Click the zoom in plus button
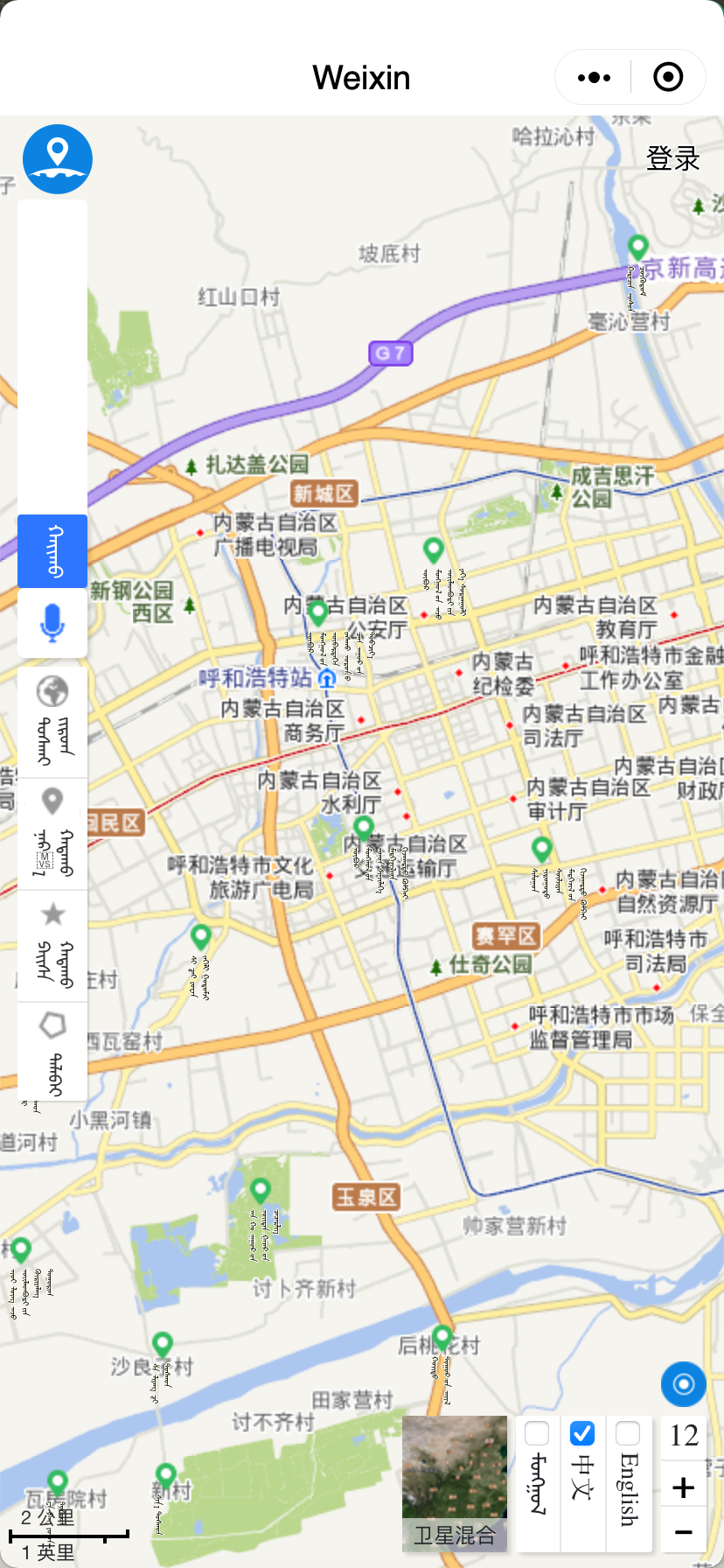The height and width of the screenshot is (1568, 724). pyautogui.click(x=682, y=1487)
